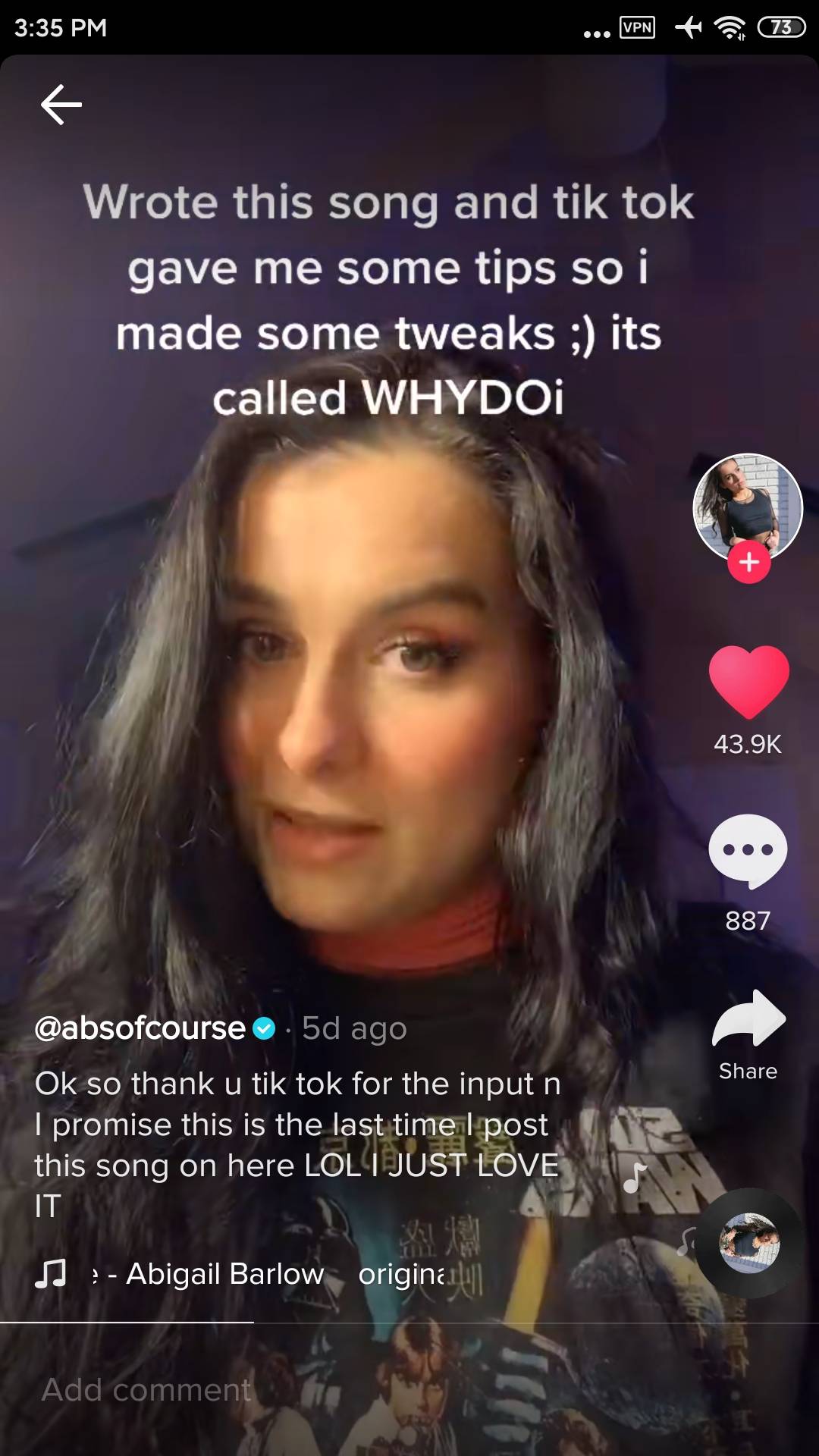Open the @absofcourse username link

pyautogui.click(x=141, y=1028)
